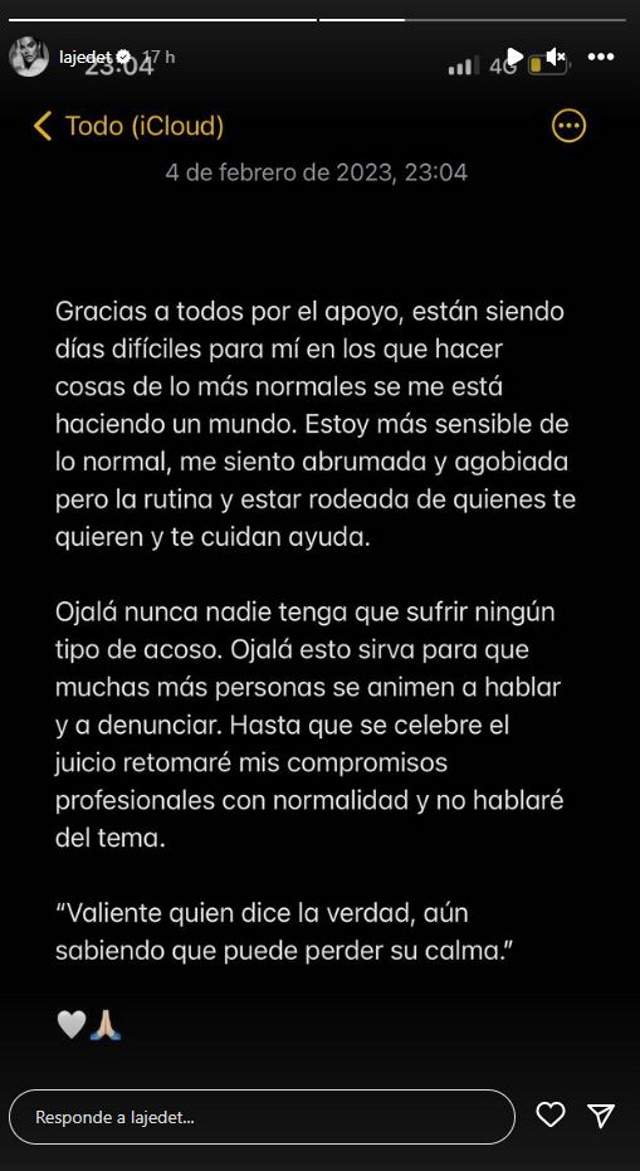Viewport: 640px width, 1171px height.
Task: Tap the lajedet username
Action: 80,57
